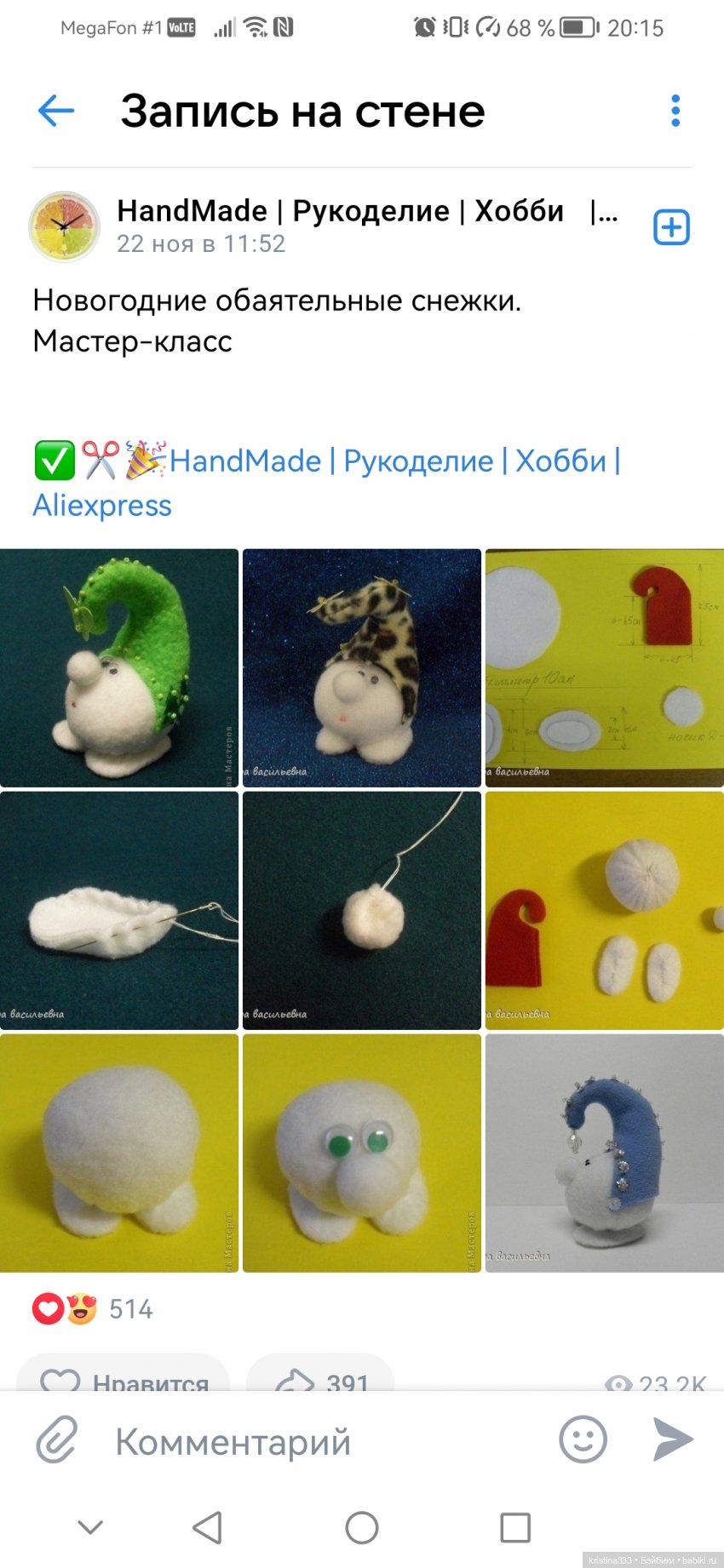View the pattern template photo
The width and height of the screenshot is (724, 1568).
click(604, 667)
